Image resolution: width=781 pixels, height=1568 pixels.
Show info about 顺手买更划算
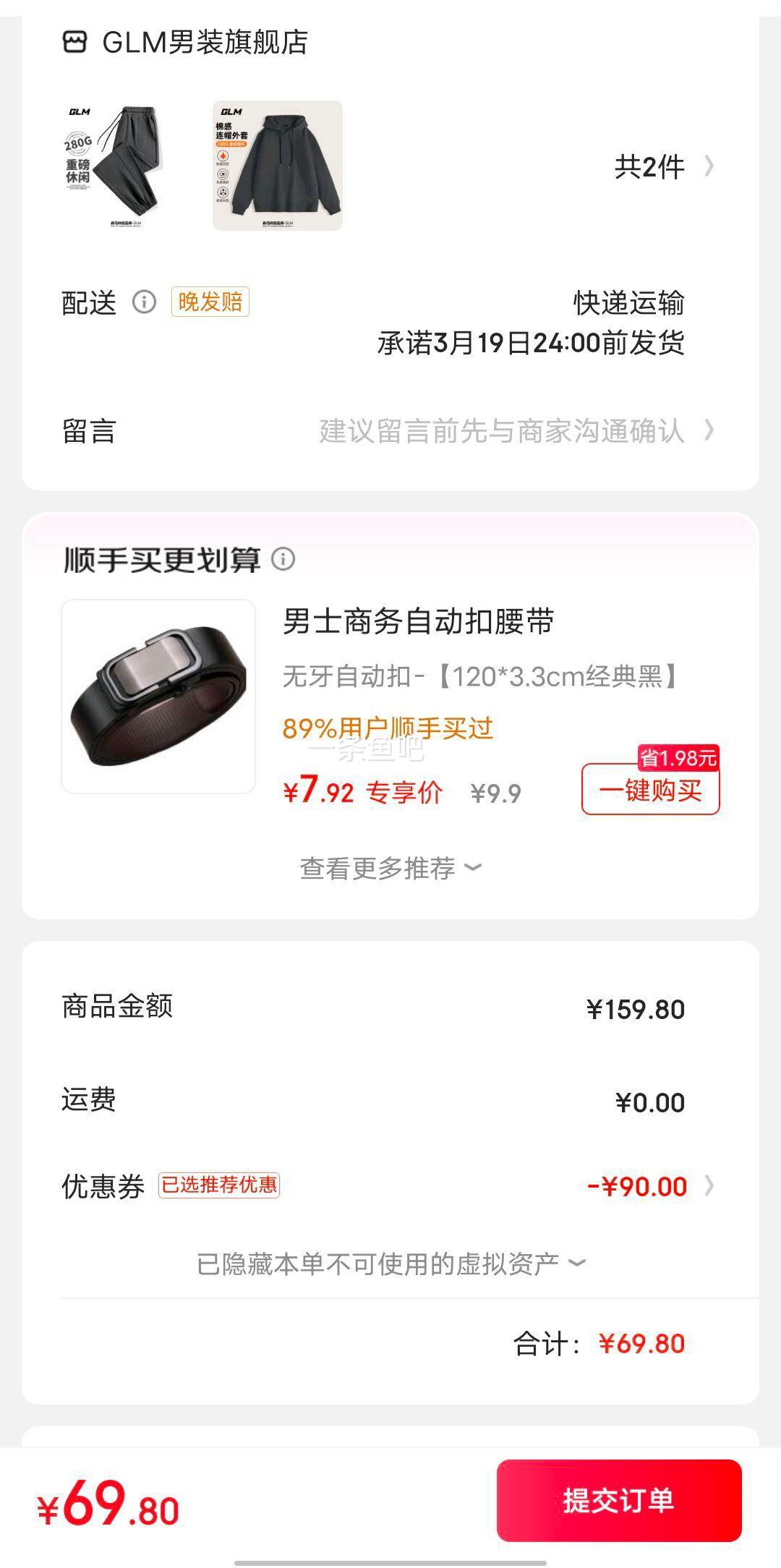pyautogui.click(x=283, y=559)
